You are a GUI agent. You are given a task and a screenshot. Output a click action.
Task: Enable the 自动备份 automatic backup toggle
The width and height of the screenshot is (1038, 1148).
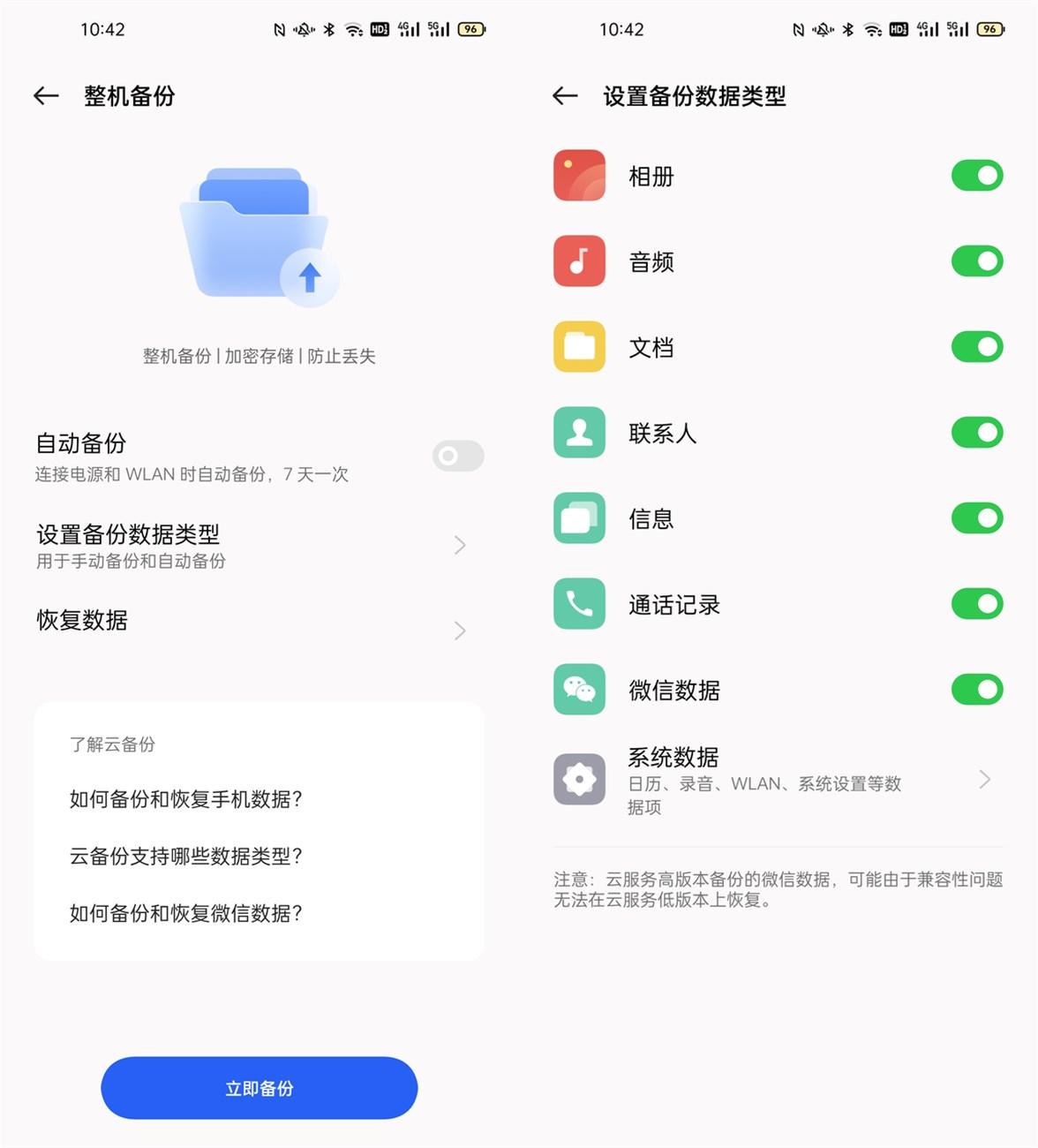point(457,456)
